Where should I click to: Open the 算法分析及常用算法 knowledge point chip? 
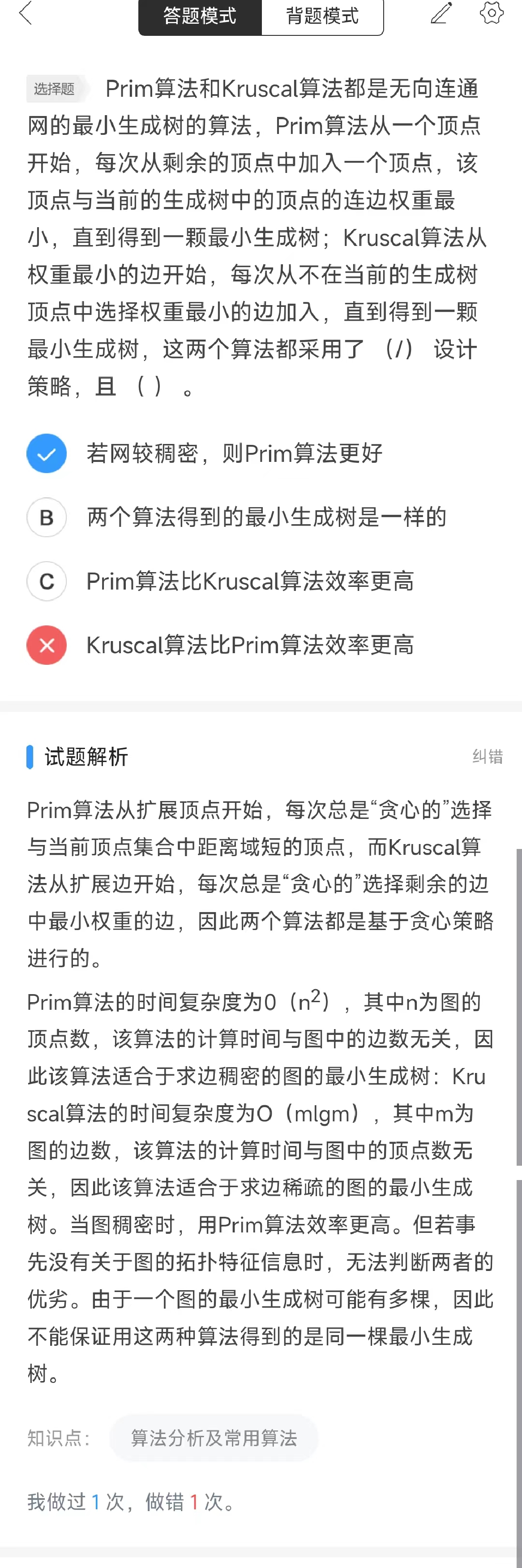(214, 1439)
